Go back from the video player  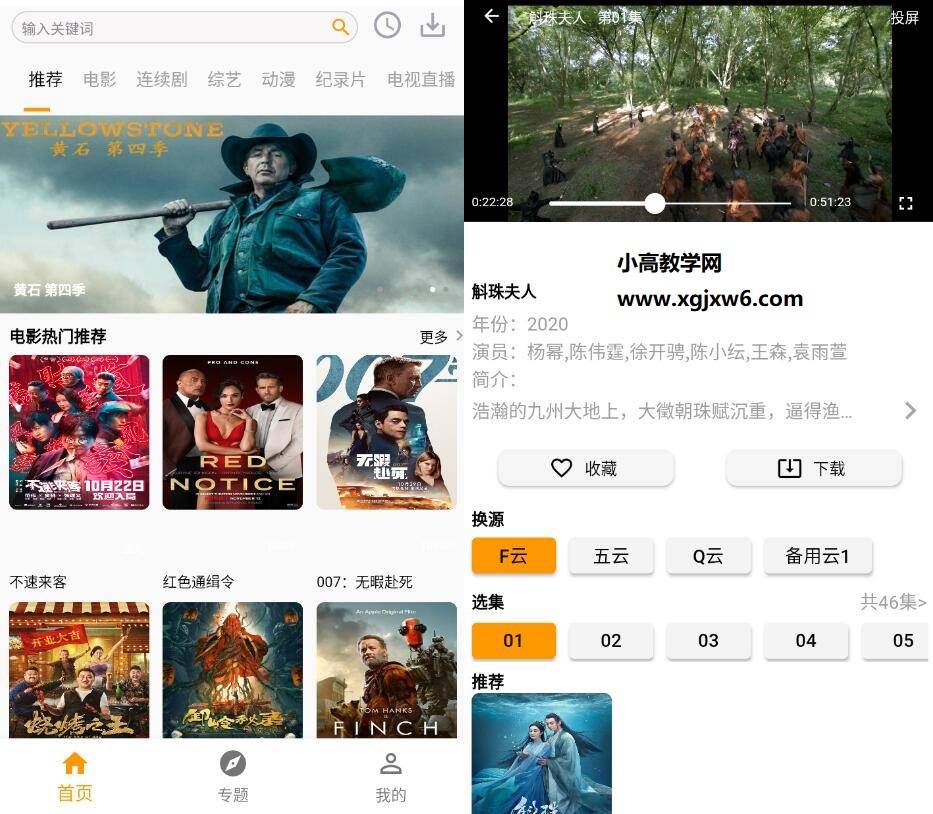(x=491, y=16)
